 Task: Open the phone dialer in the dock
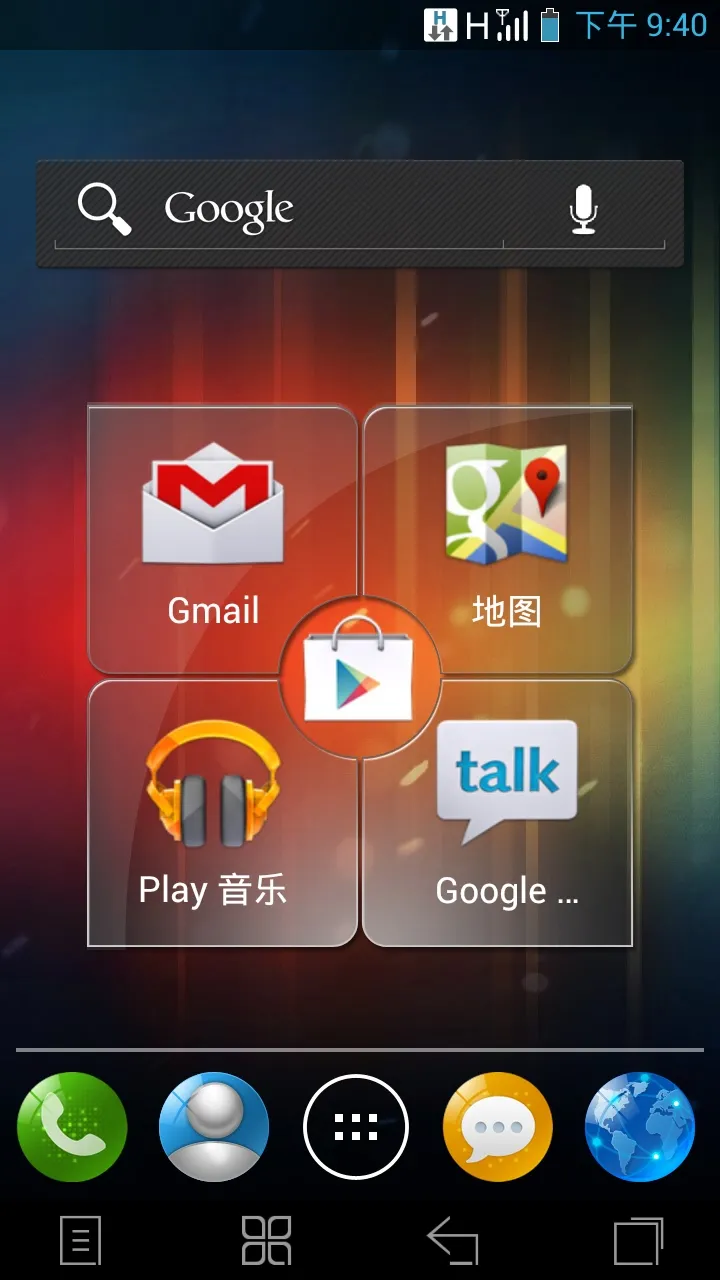point(72,1127)
